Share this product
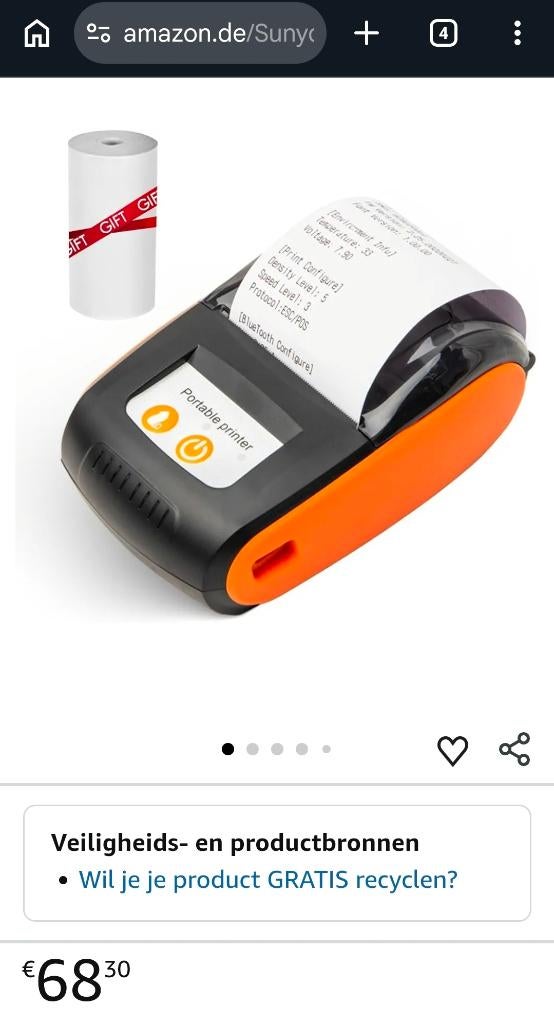 (x=515, y=749)
